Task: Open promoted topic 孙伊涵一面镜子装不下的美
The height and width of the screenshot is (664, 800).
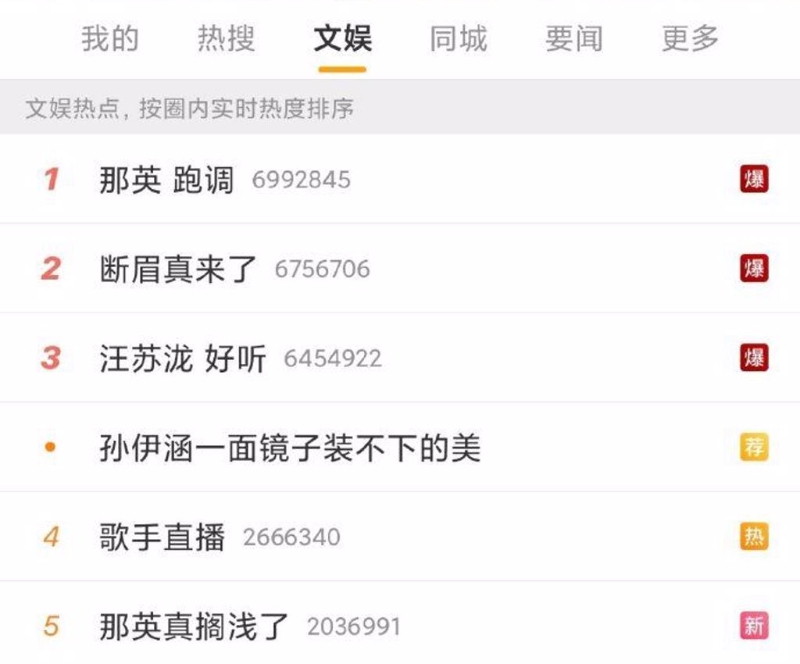Action: tap(290, 447)
